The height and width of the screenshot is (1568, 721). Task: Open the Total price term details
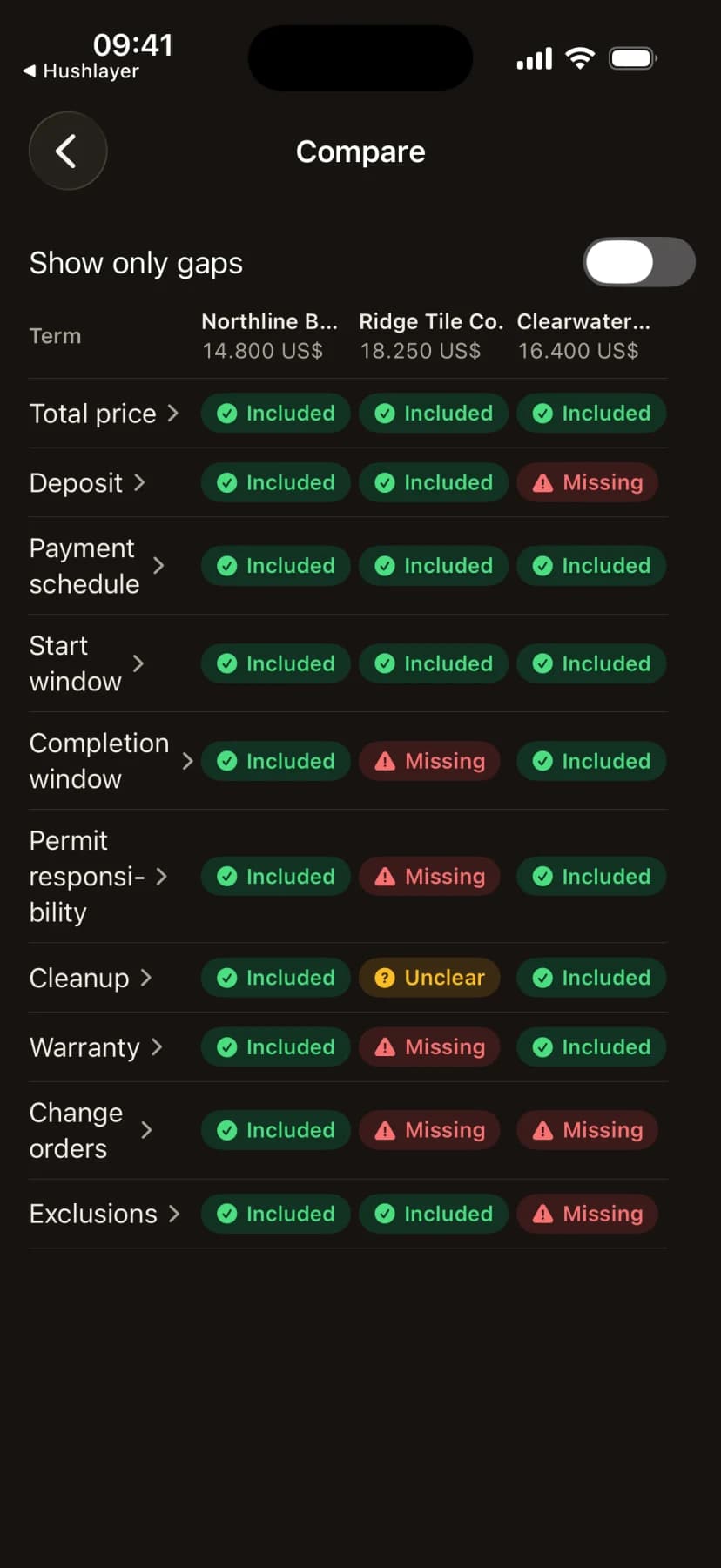click(104, 414)
